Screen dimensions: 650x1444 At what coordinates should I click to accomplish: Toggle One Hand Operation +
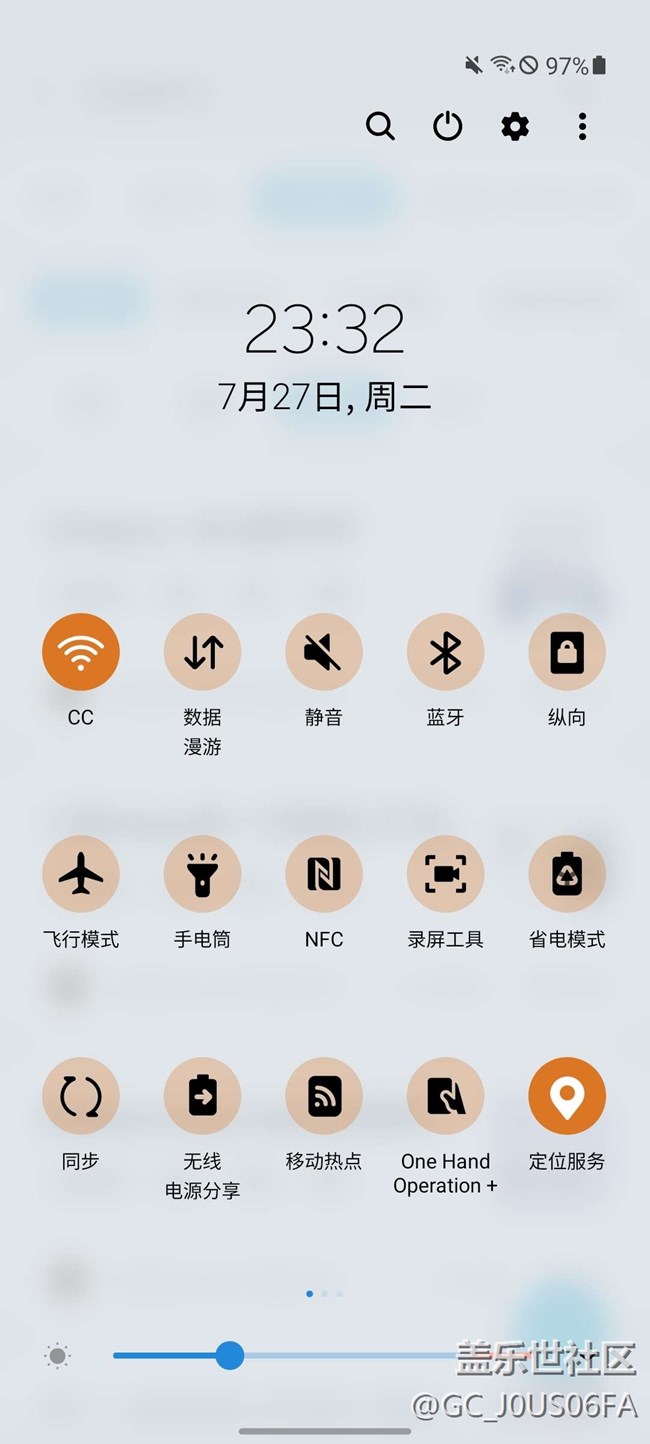[x=446, y=1096]
